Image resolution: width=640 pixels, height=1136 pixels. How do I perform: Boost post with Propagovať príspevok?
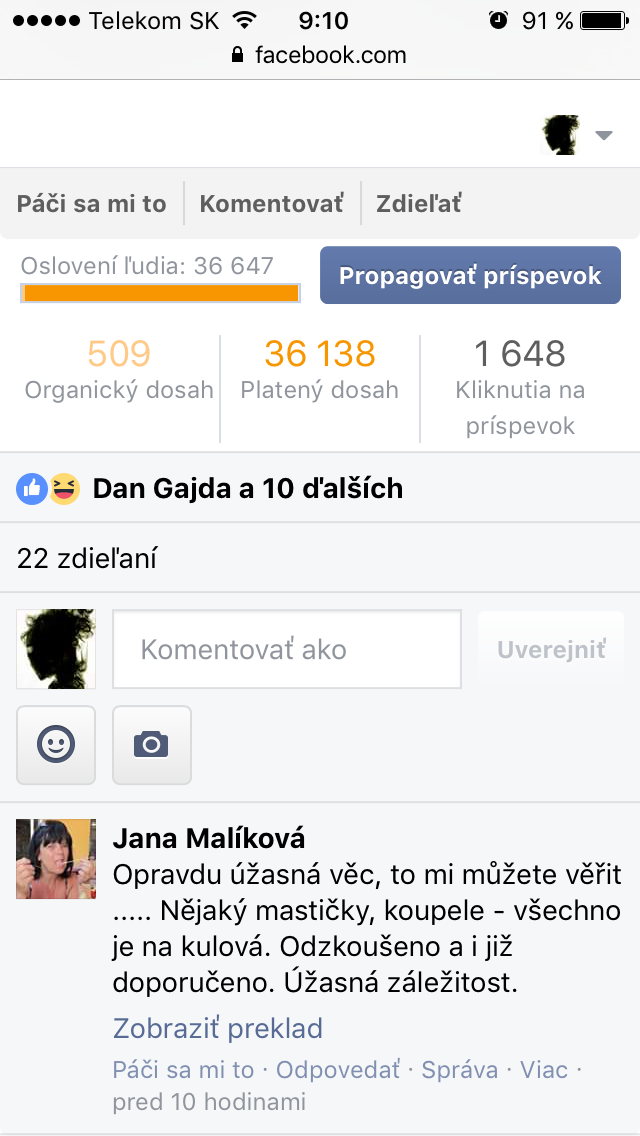tap(470, 276)
